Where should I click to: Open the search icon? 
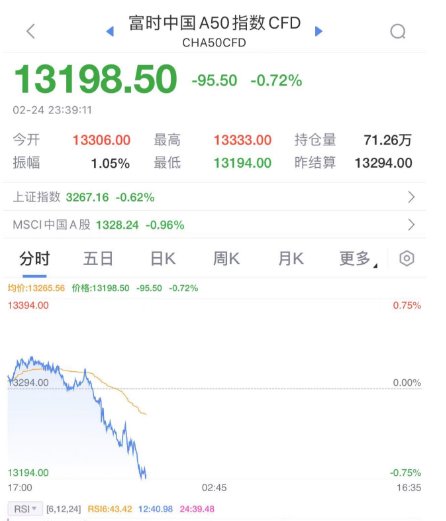[398, 32]
